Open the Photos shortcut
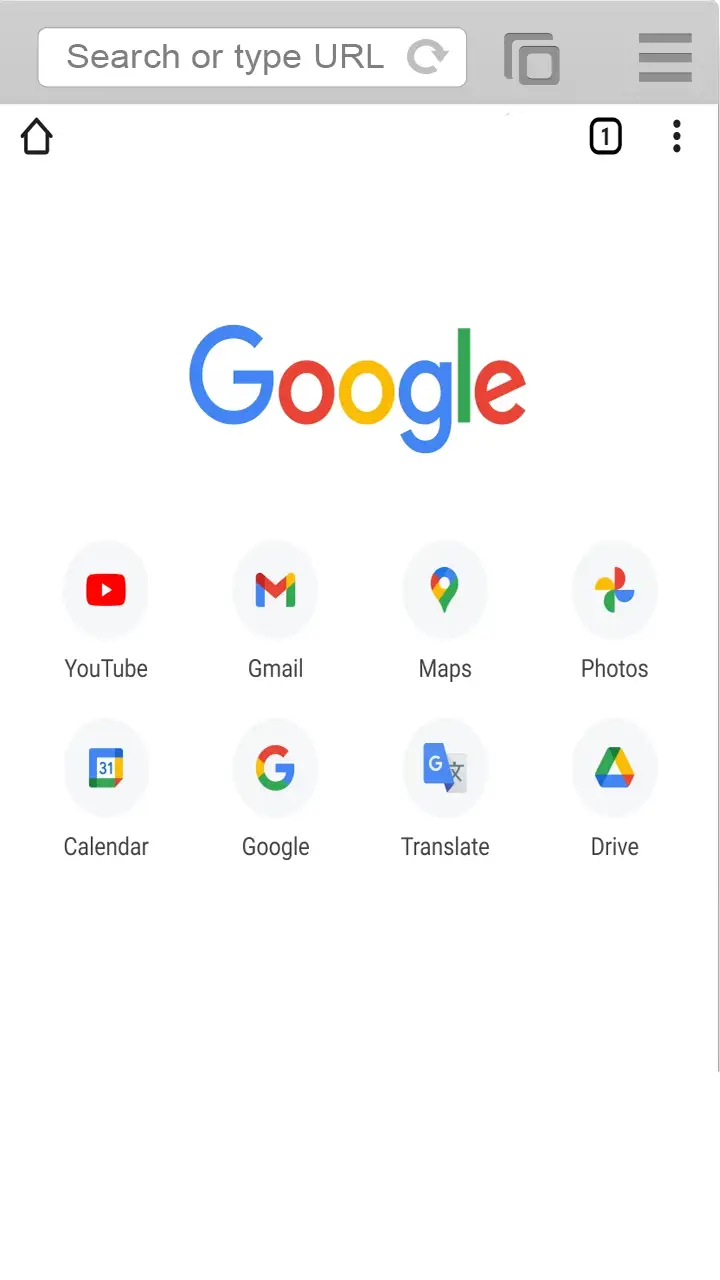 click(614, 590)
